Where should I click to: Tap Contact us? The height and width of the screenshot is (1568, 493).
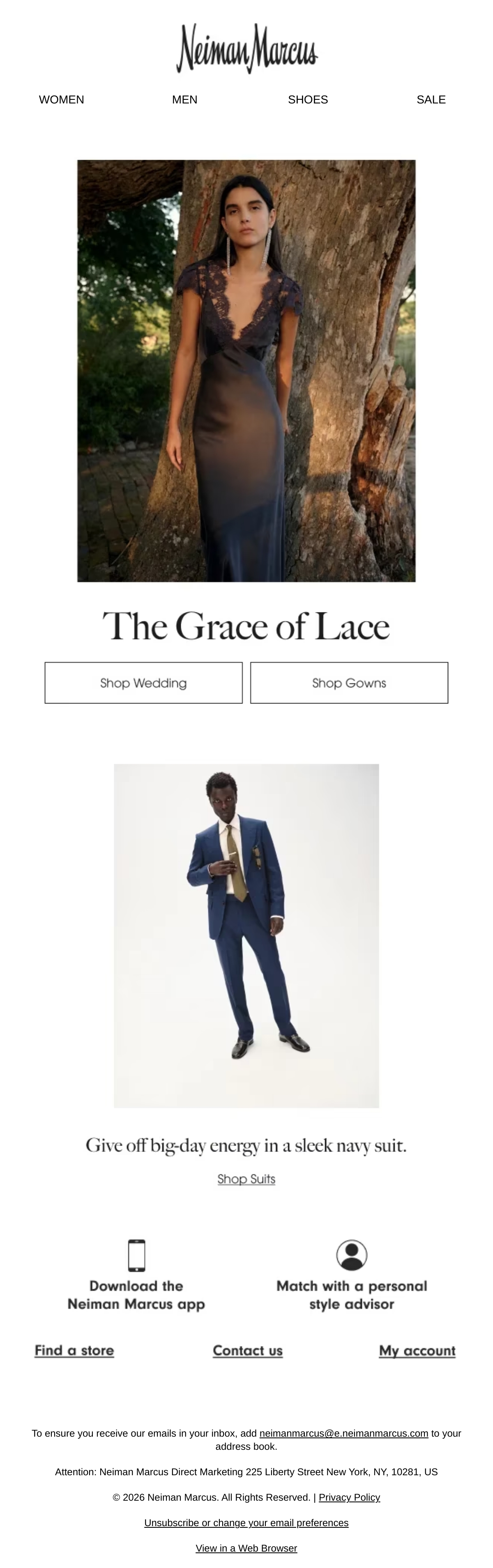tap(247, 1351)
